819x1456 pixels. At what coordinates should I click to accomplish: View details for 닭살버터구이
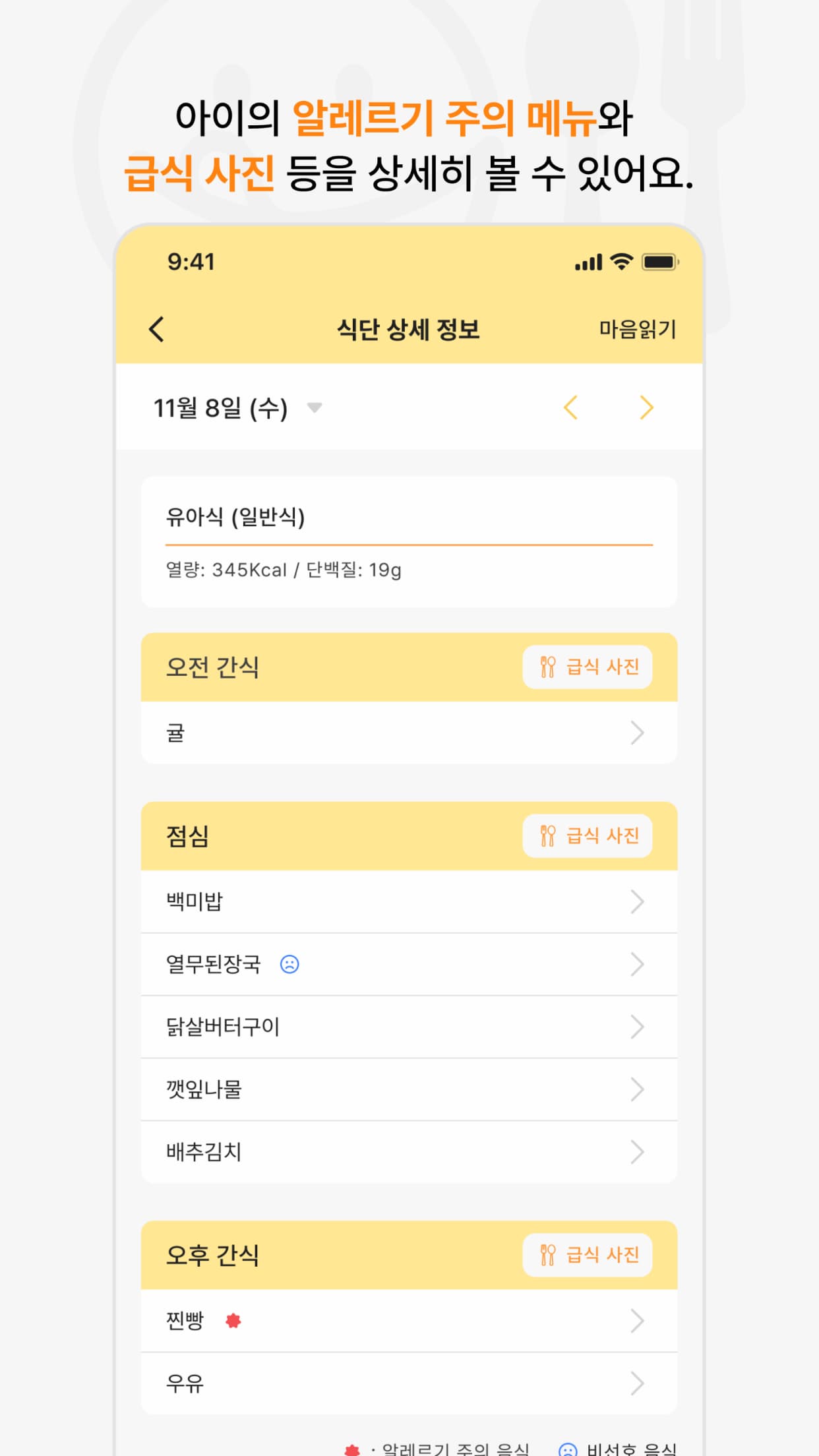pyautogui.click(x=408, y=1027)
